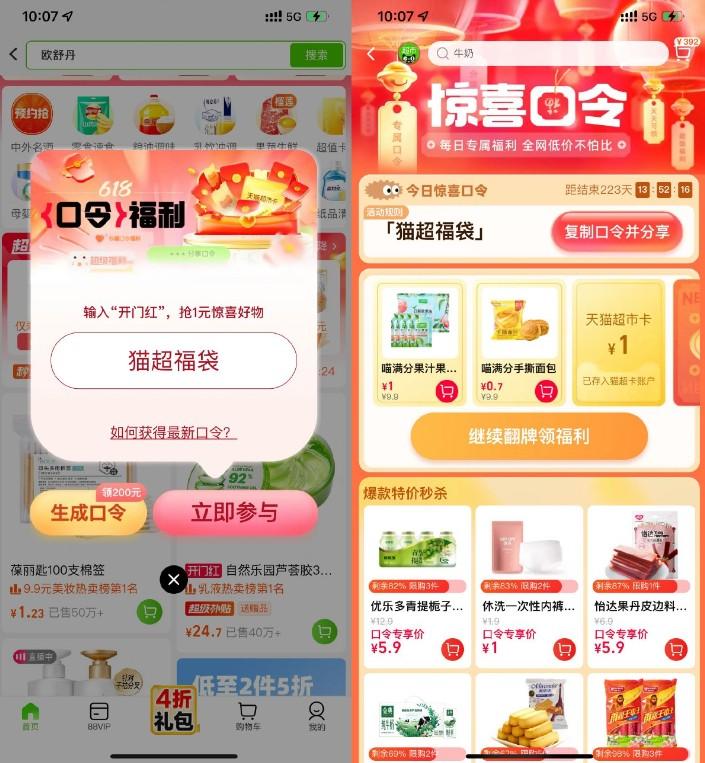Open the cart icon showing ¥392
This screenshot has height=763, width=705.
click(x=684, y=52)
